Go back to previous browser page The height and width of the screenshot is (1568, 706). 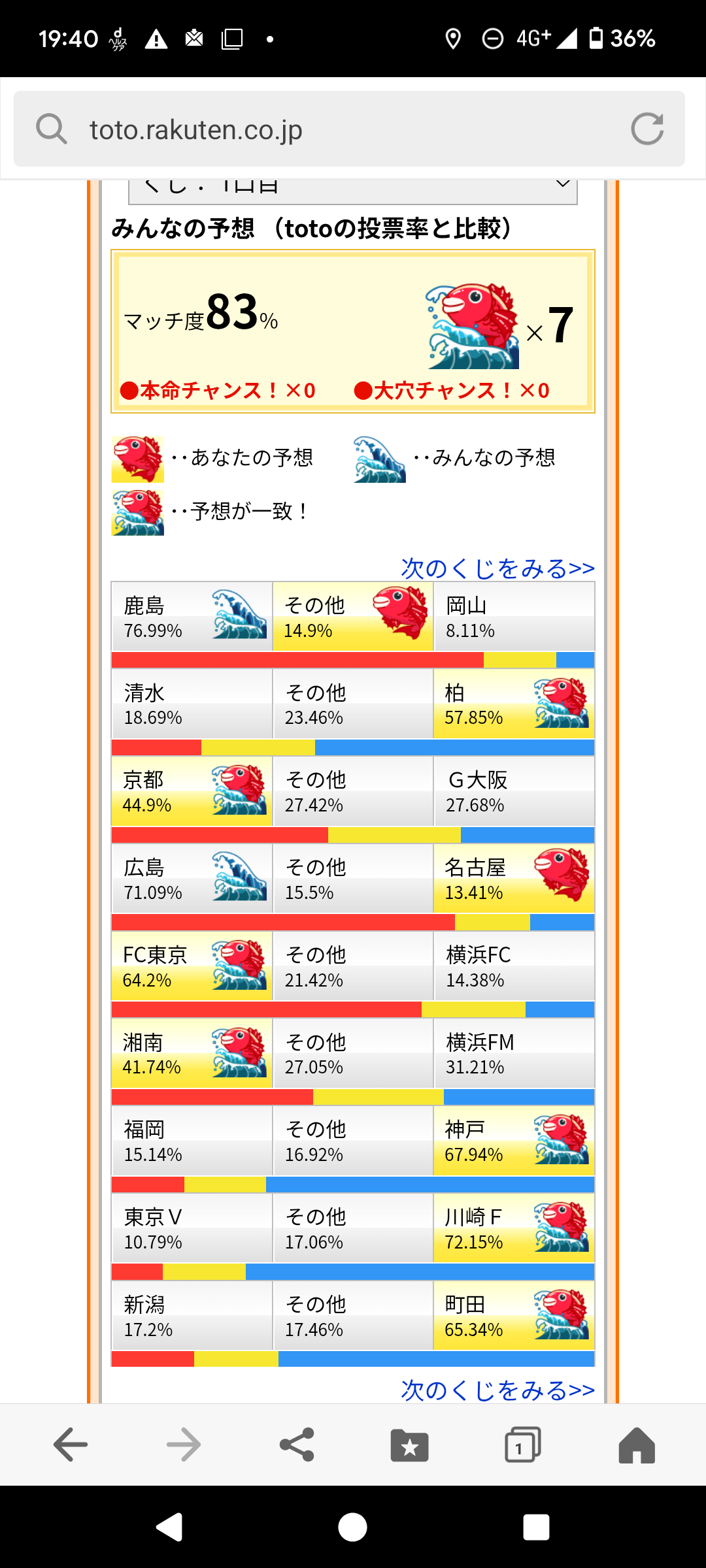[x=71, y=1445]
